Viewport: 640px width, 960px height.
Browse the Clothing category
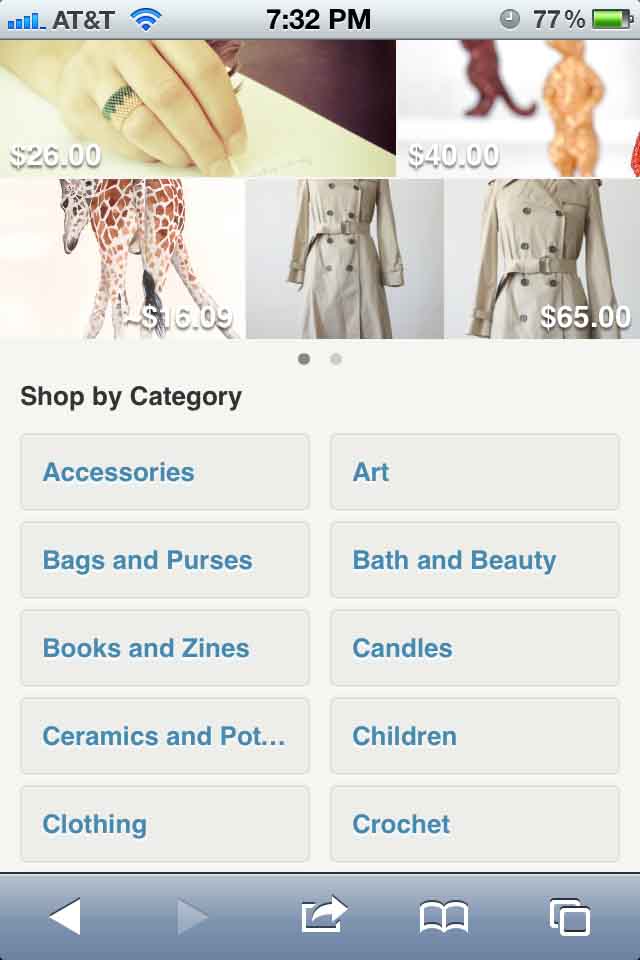pyautogui.click(x=165, y=824)
